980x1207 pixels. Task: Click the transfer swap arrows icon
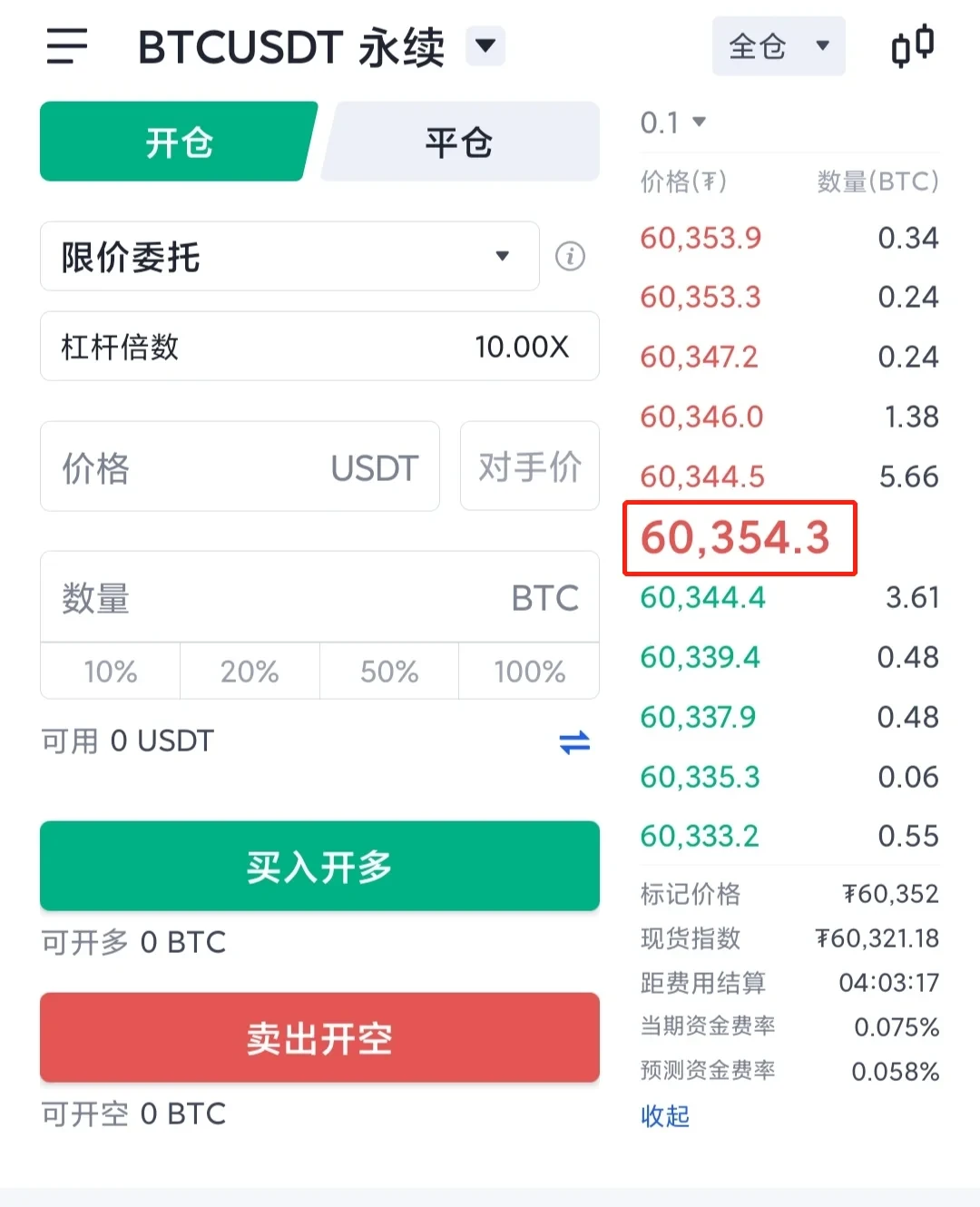pos(574,741)
